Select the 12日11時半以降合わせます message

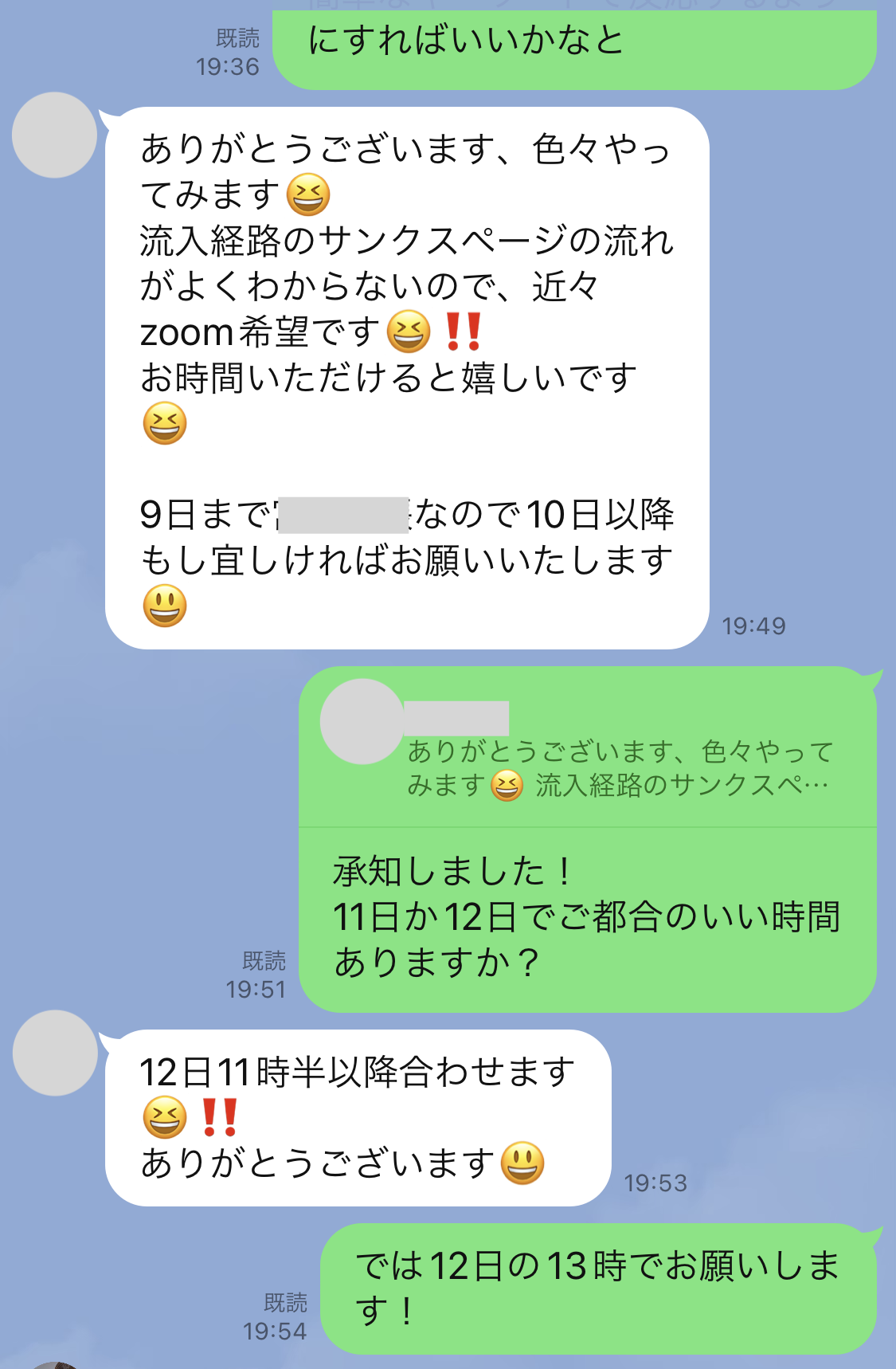click(358, 1116)
